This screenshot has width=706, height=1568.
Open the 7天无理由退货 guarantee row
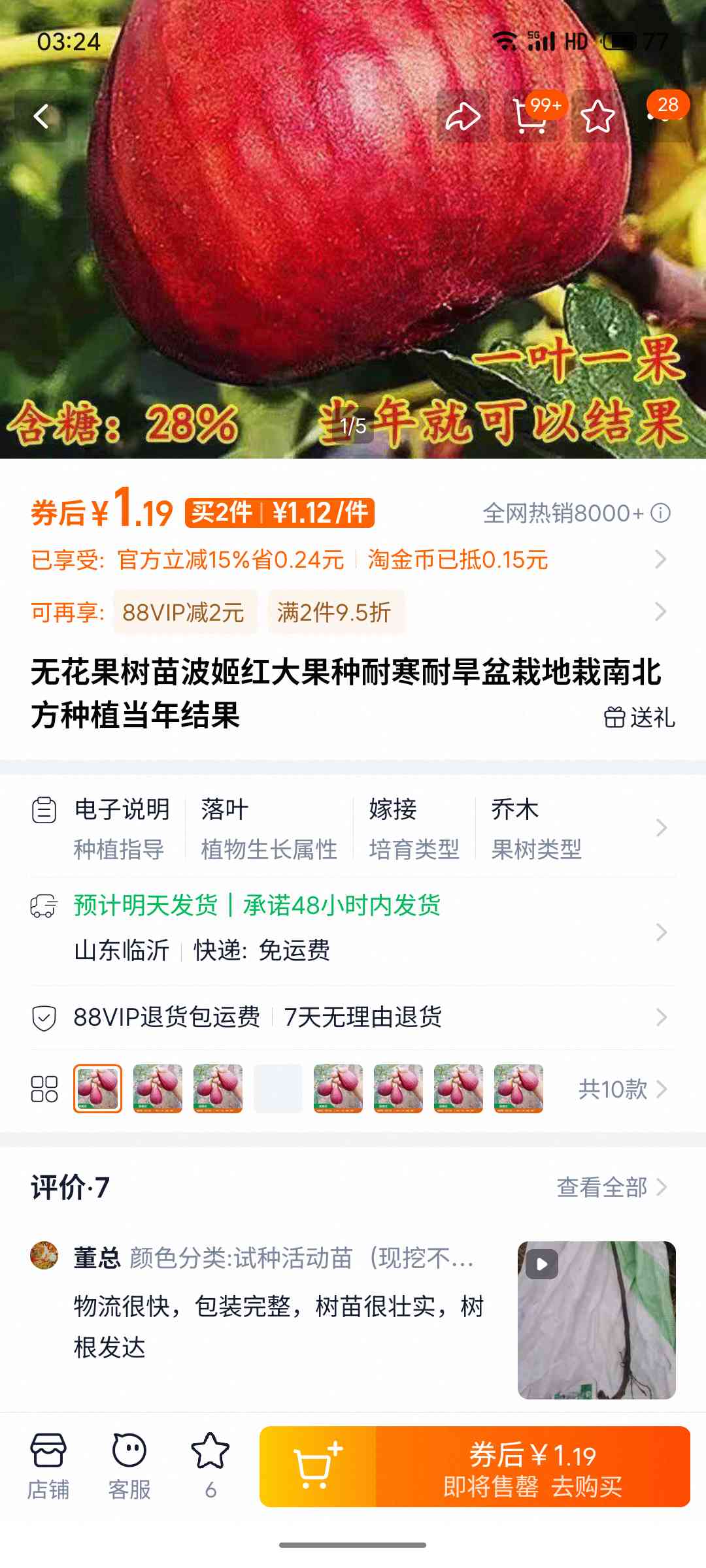(x=363, y=1017)
